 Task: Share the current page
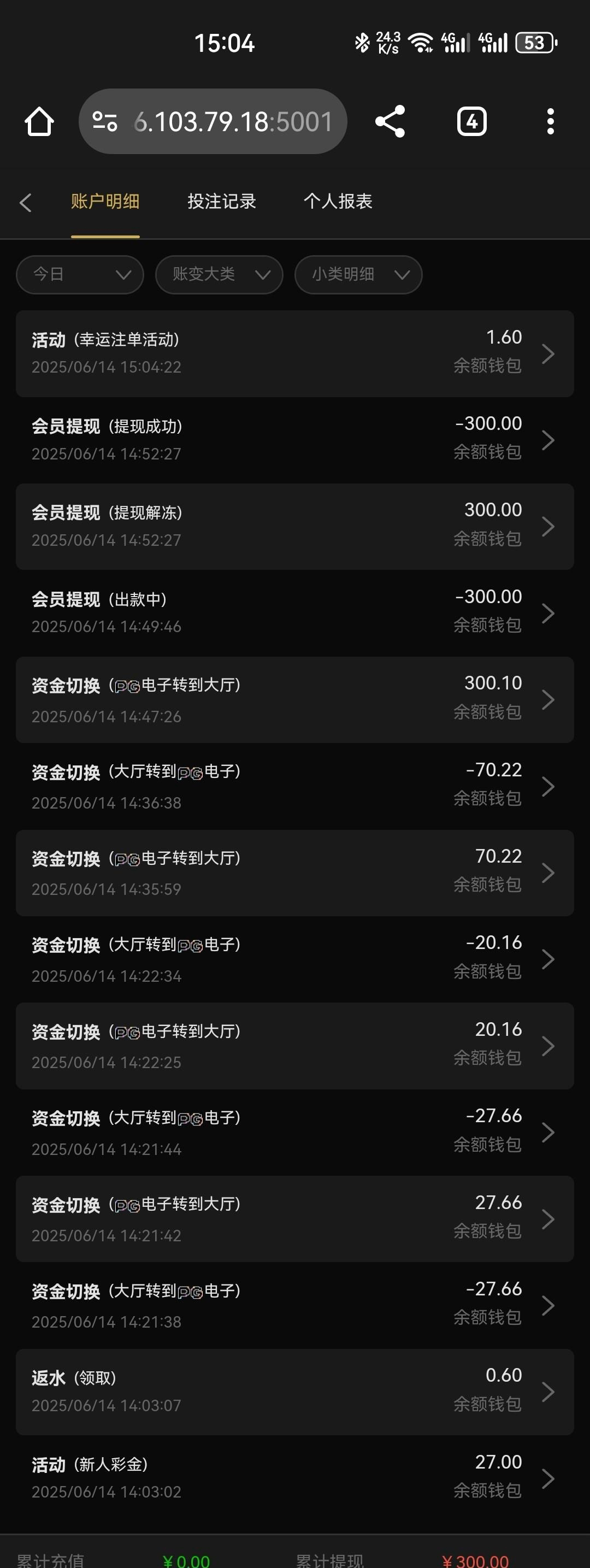point(390,122)
